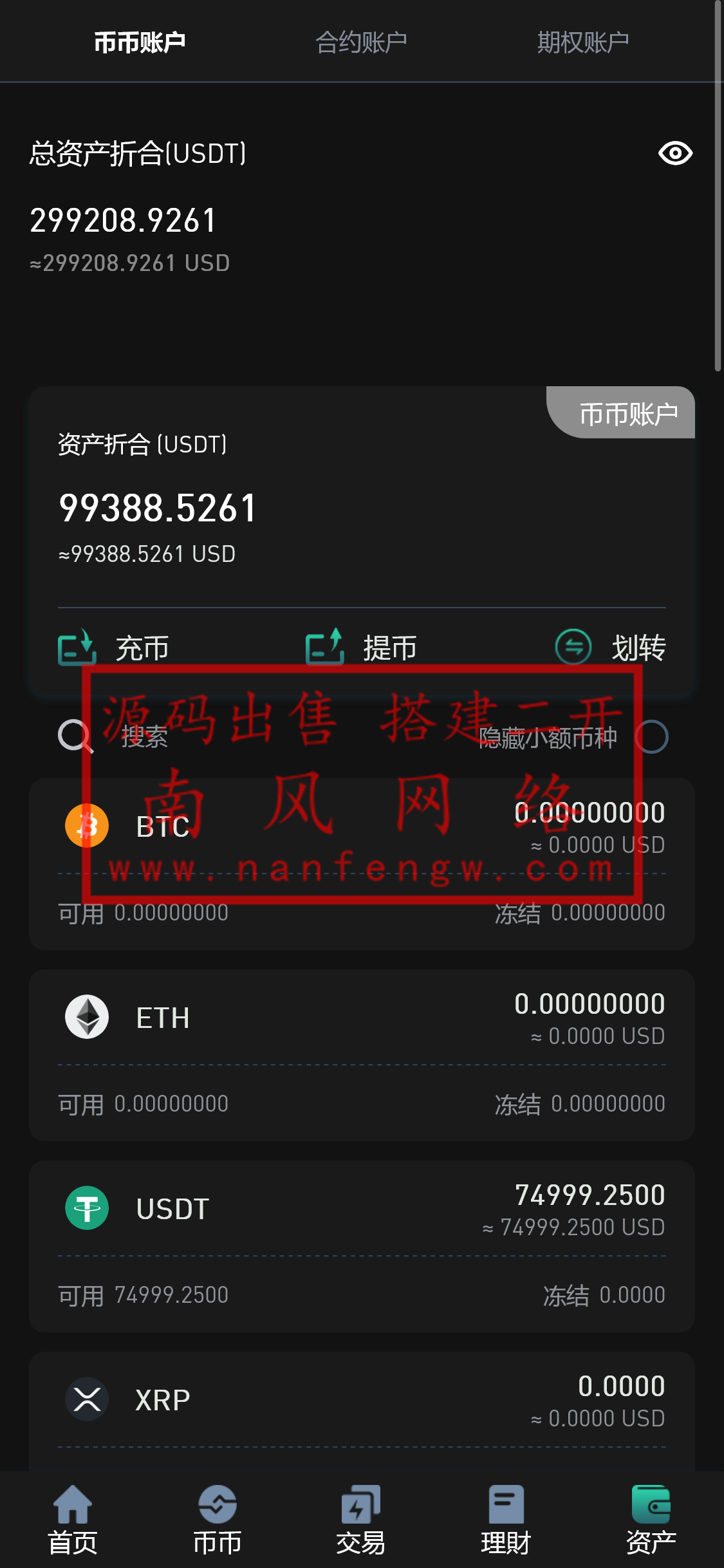Switch to 交易 trading tab
Screen dimensions: 724x1568
pyautogui.click(x=361, y=1519)
